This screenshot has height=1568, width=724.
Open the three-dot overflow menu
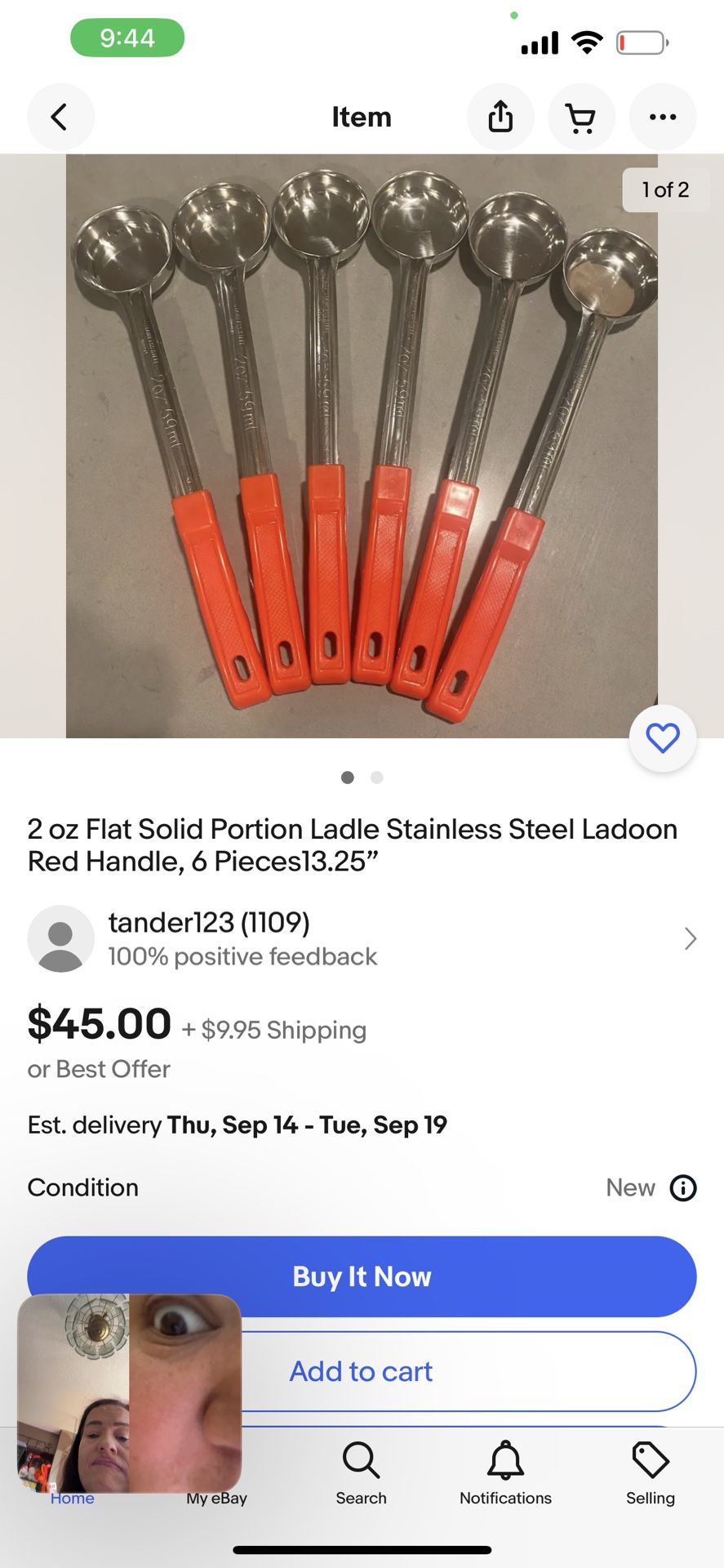(662, 117)
